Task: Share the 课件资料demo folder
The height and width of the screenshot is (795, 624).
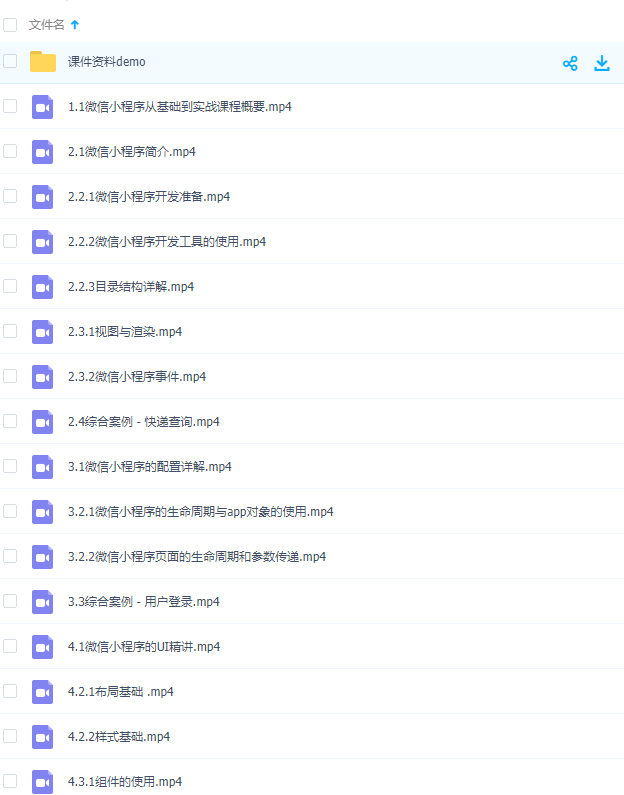Action: [x=570, y=63]
